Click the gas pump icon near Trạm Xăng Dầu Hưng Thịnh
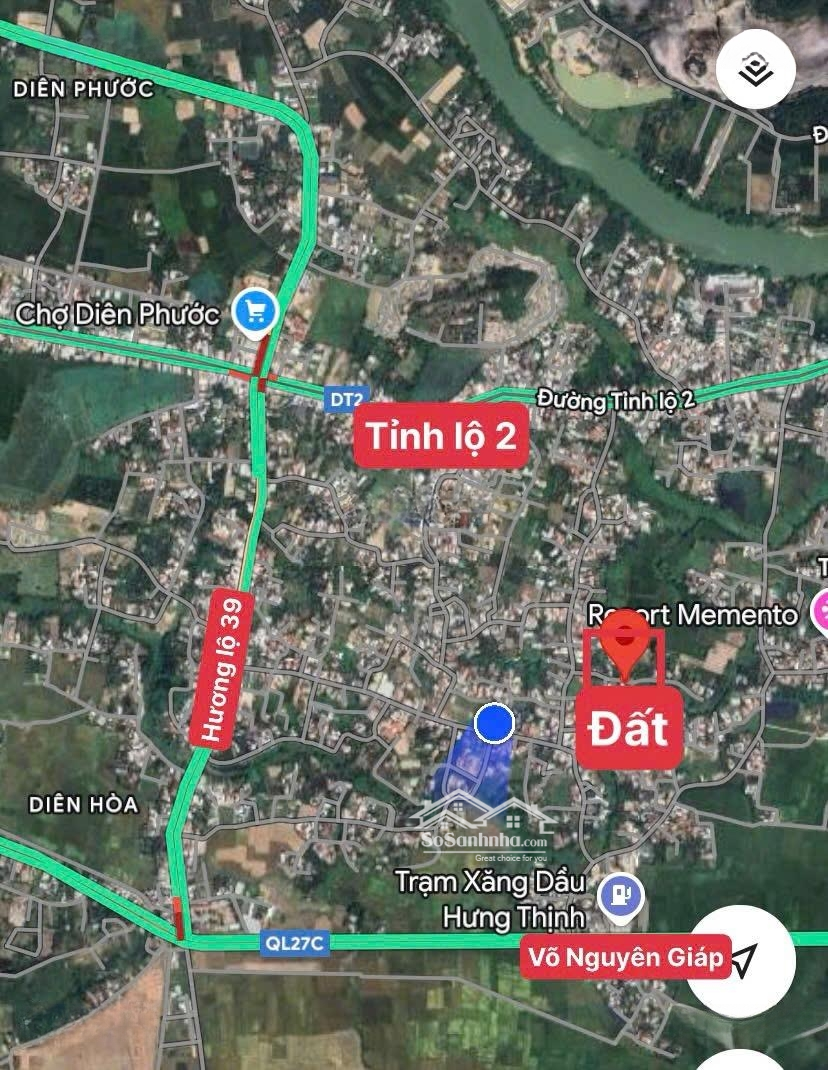This screenshot has width=828, height=1070. click(x=623, y=892)
